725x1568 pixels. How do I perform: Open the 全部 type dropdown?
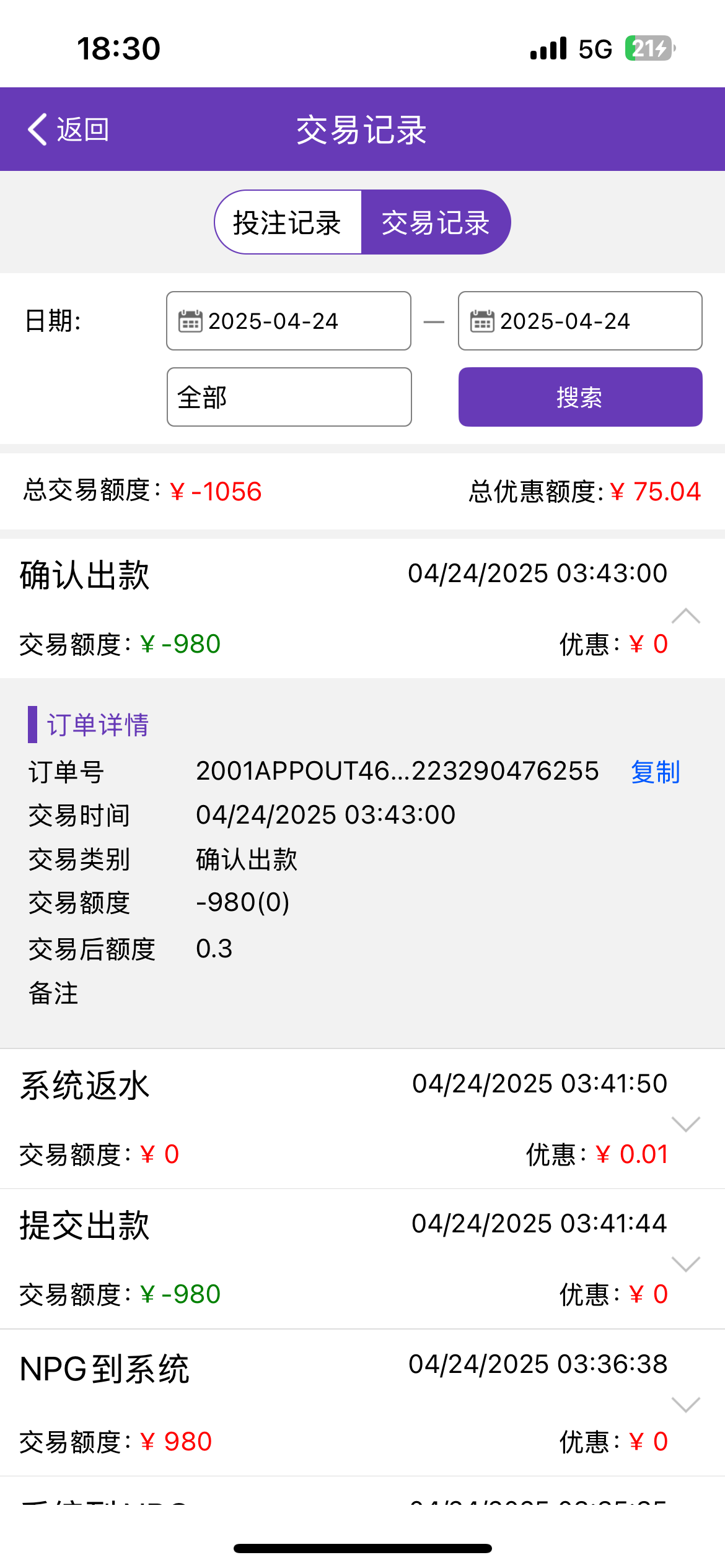point(289,397)
